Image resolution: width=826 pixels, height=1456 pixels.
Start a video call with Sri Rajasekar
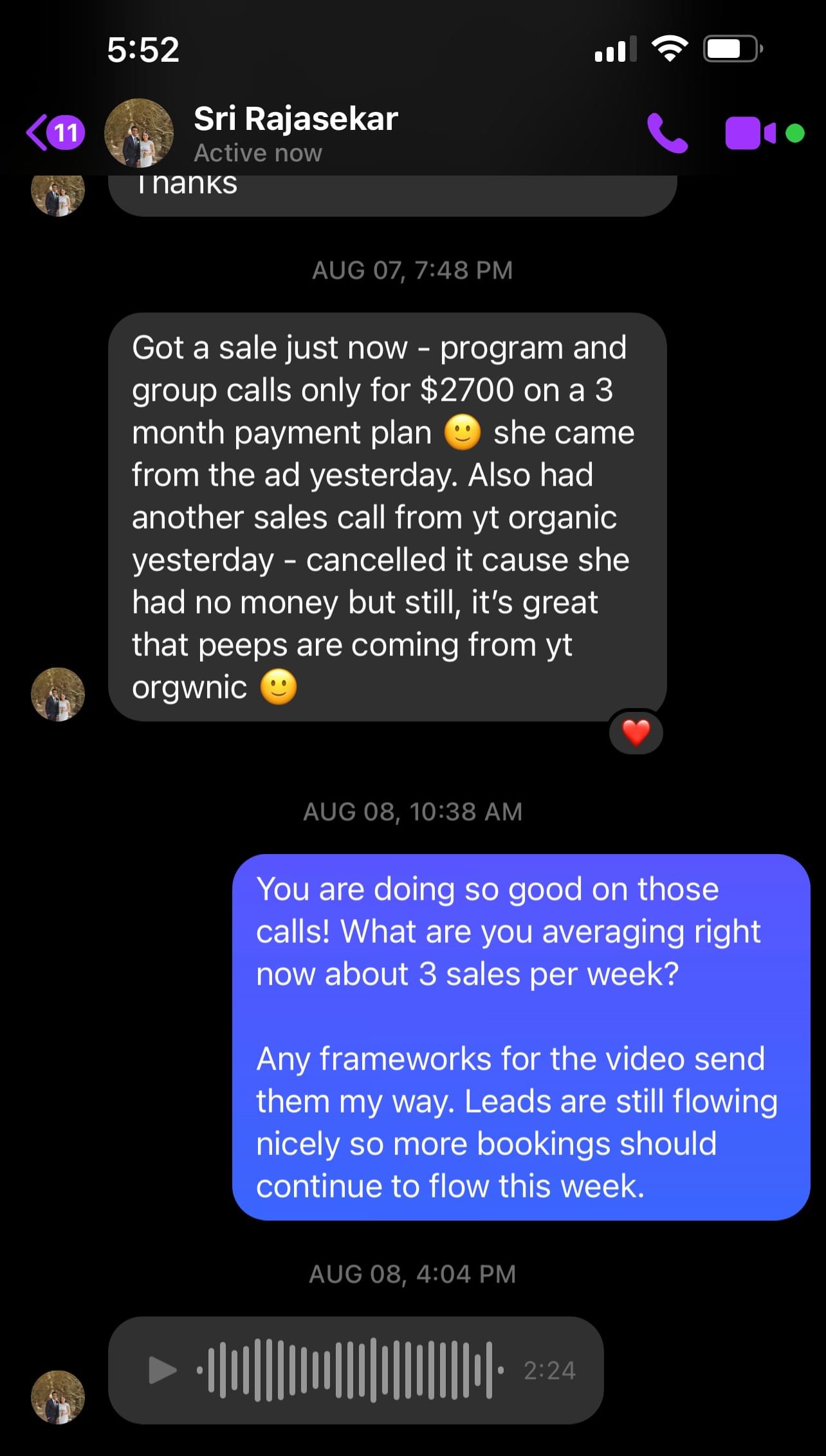[x=750, y=133]
